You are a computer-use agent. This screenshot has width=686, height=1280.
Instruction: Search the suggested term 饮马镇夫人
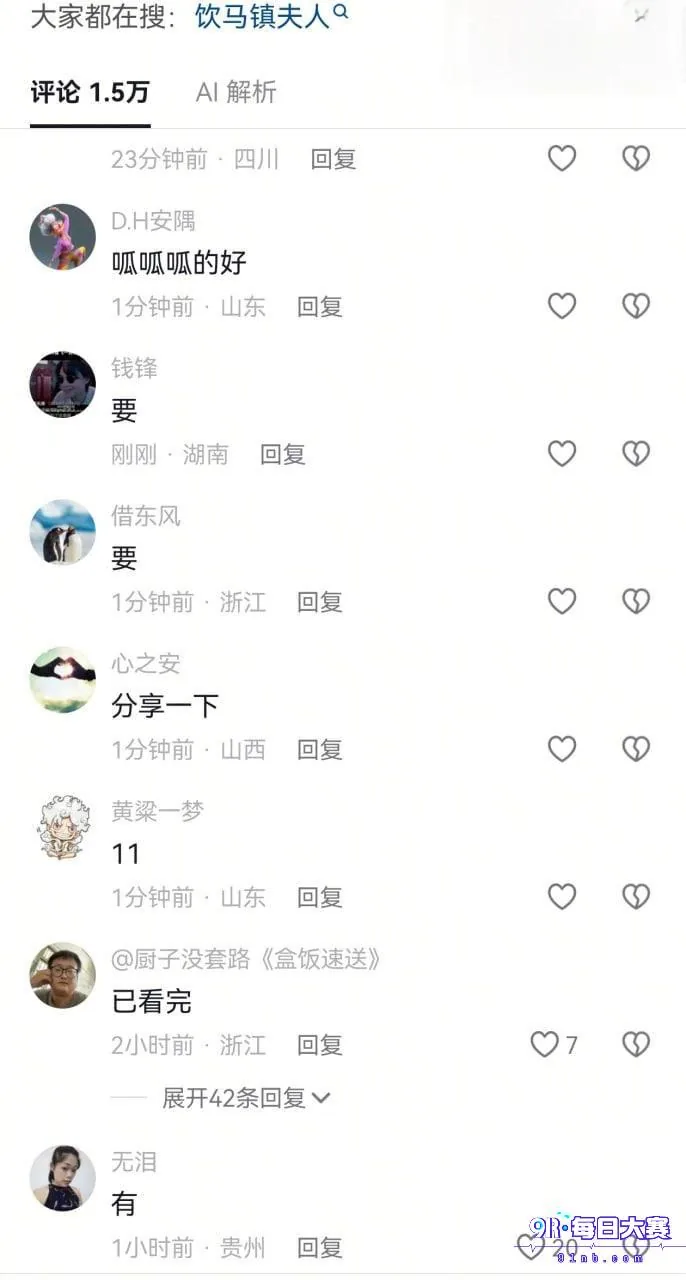[x=271, y=16]
